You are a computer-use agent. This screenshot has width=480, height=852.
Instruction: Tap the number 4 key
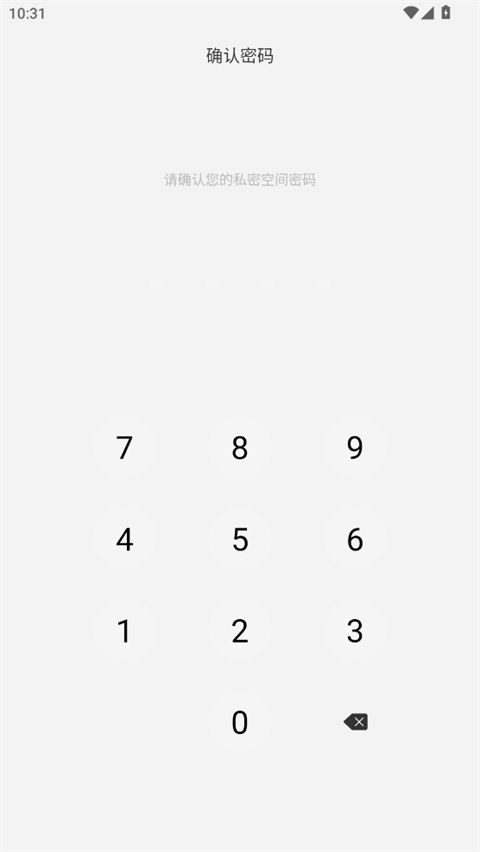click(x=124, y=539)
